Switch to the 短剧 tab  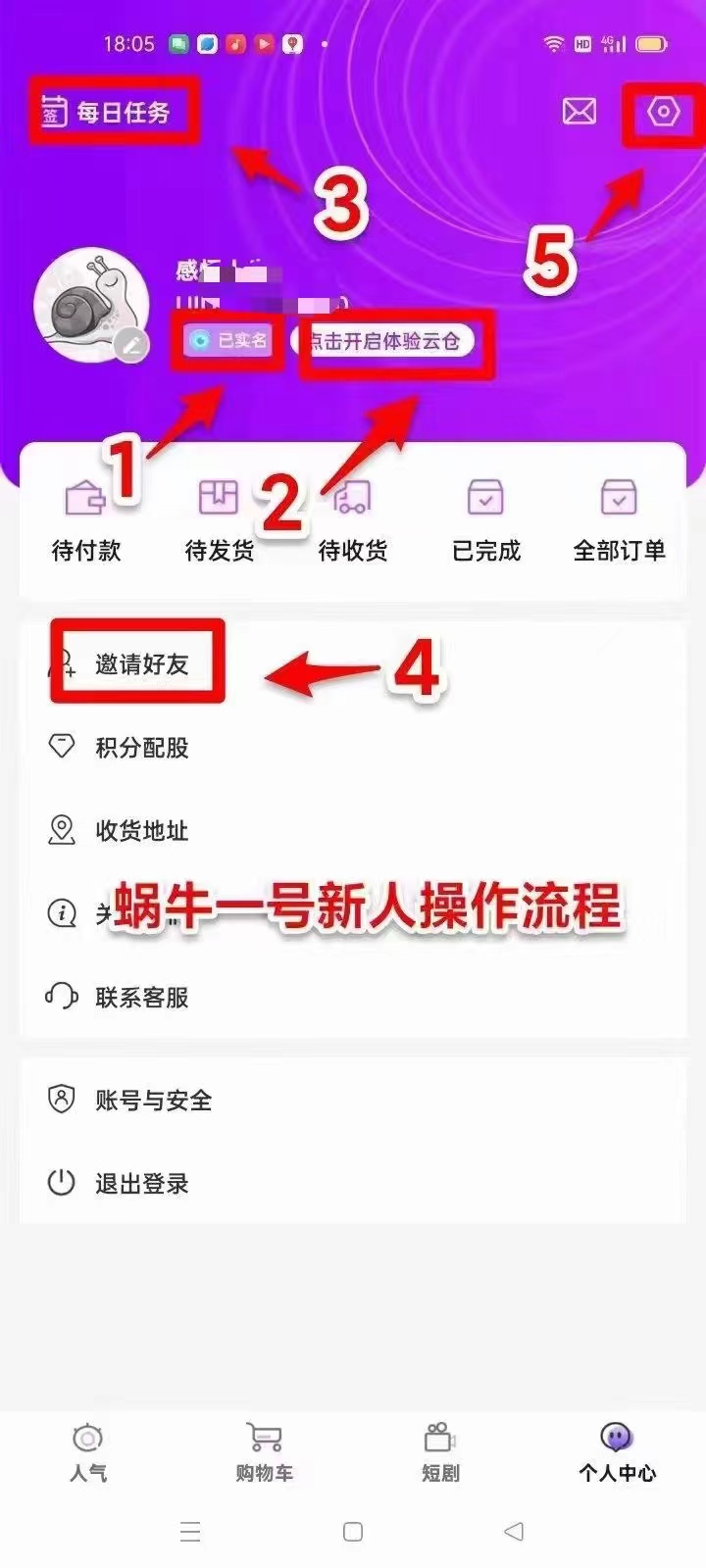[440, 1451]
